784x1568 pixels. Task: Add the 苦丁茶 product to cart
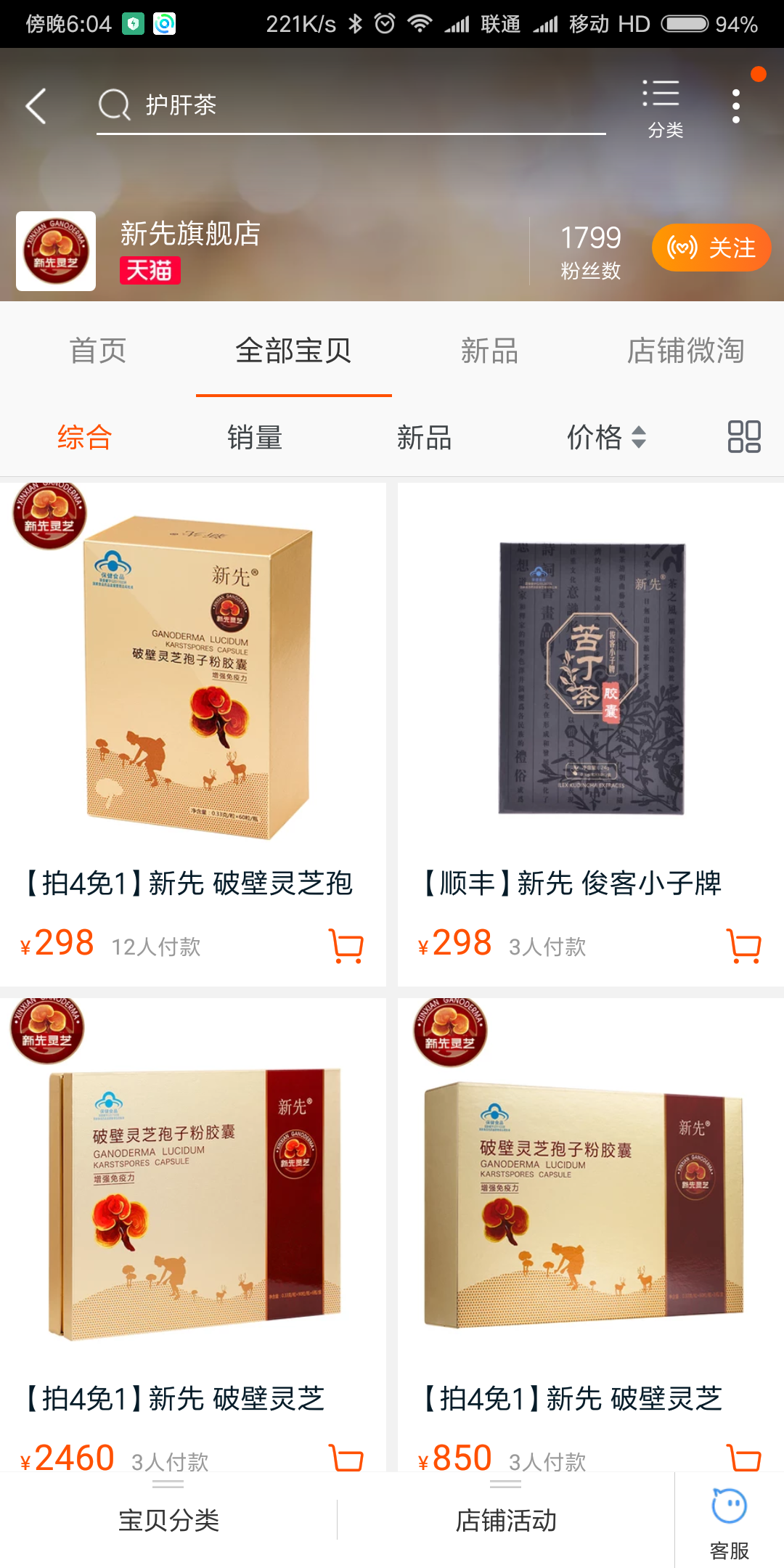click(x=744, y=947)
